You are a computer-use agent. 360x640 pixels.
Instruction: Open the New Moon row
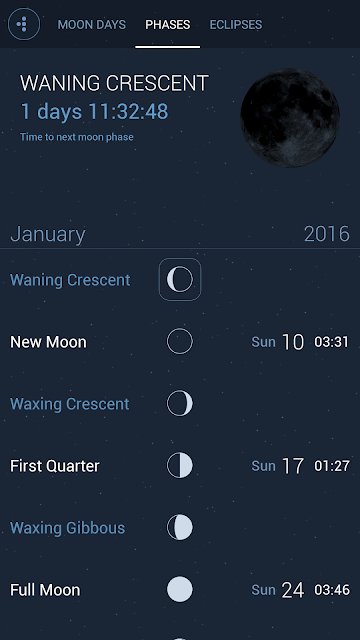click(x=180, y=342)
